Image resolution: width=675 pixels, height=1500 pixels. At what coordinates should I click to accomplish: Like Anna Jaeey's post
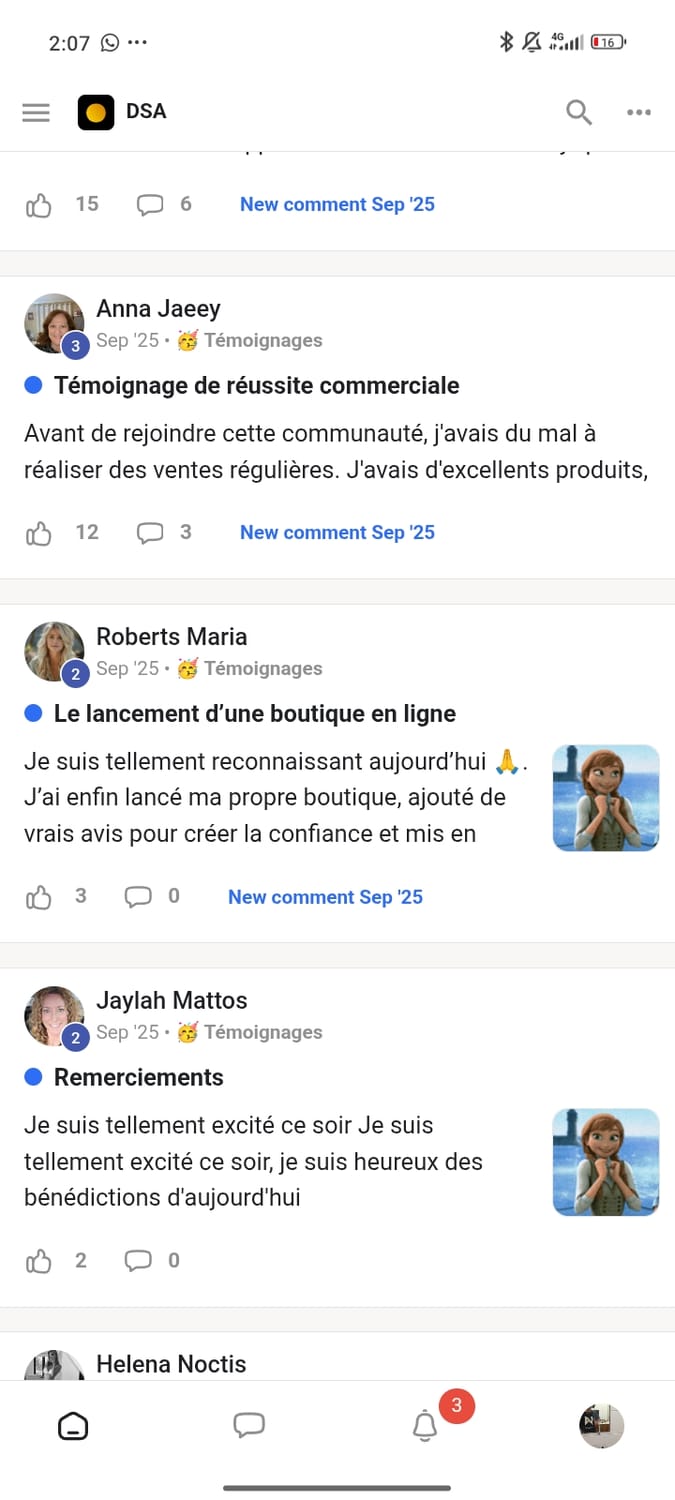click(39, 533)
